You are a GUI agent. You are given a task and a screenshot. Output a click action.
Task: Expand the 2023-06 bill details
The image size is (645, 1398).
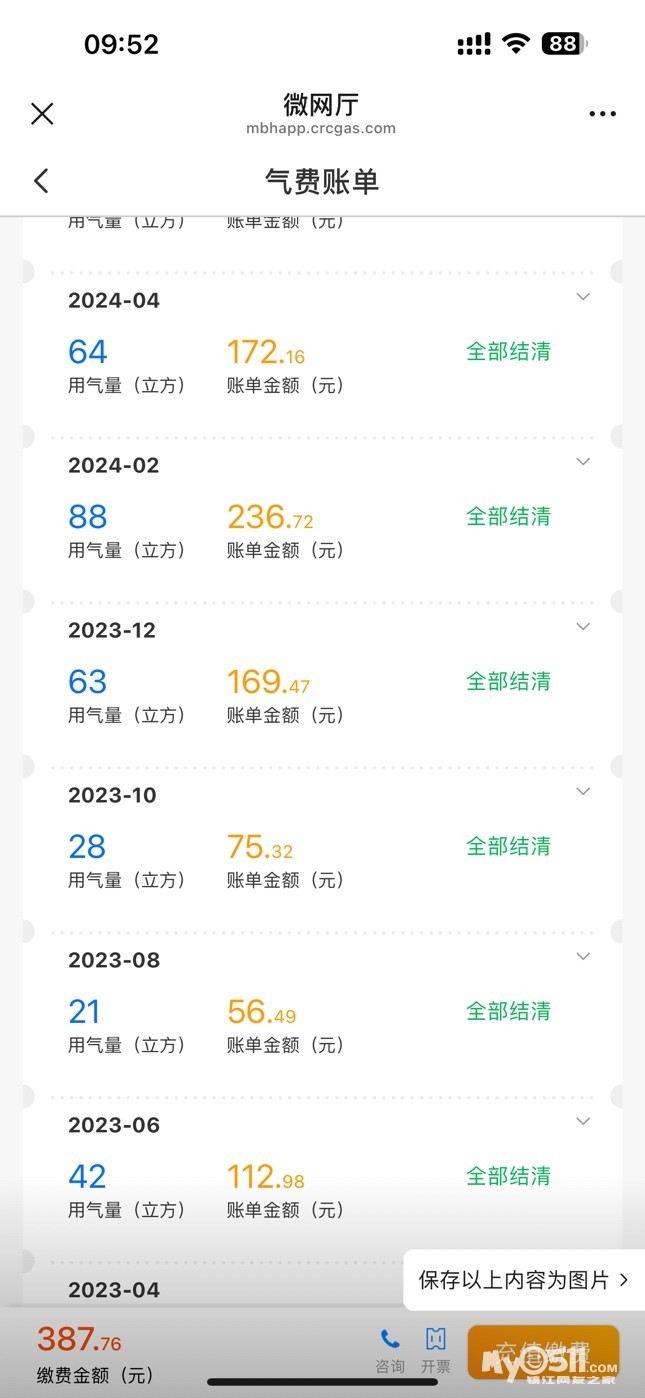(x=583, y=1122)
